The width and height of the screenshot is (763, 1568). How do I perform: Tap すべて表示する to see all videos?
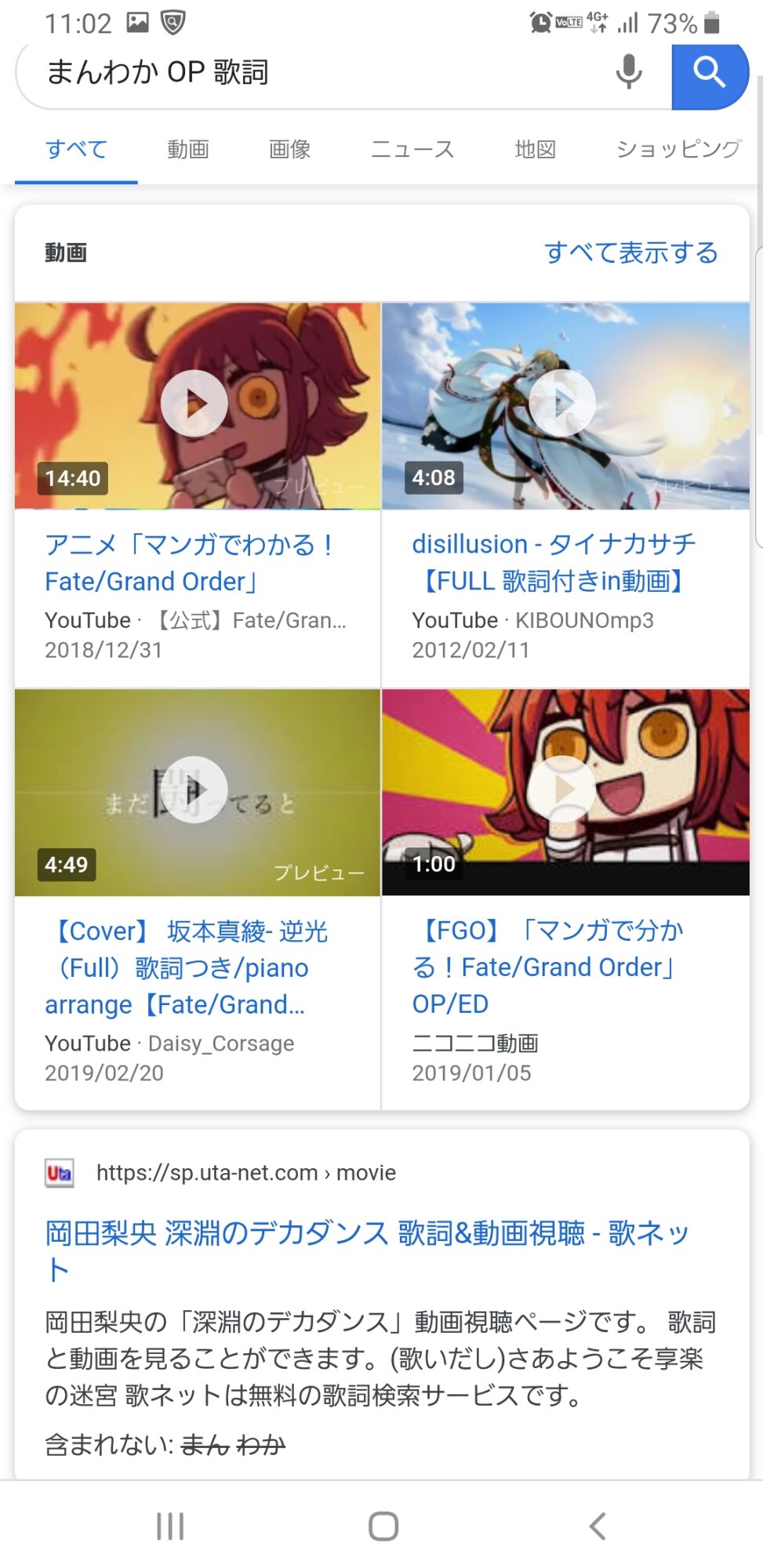point(630,252)
